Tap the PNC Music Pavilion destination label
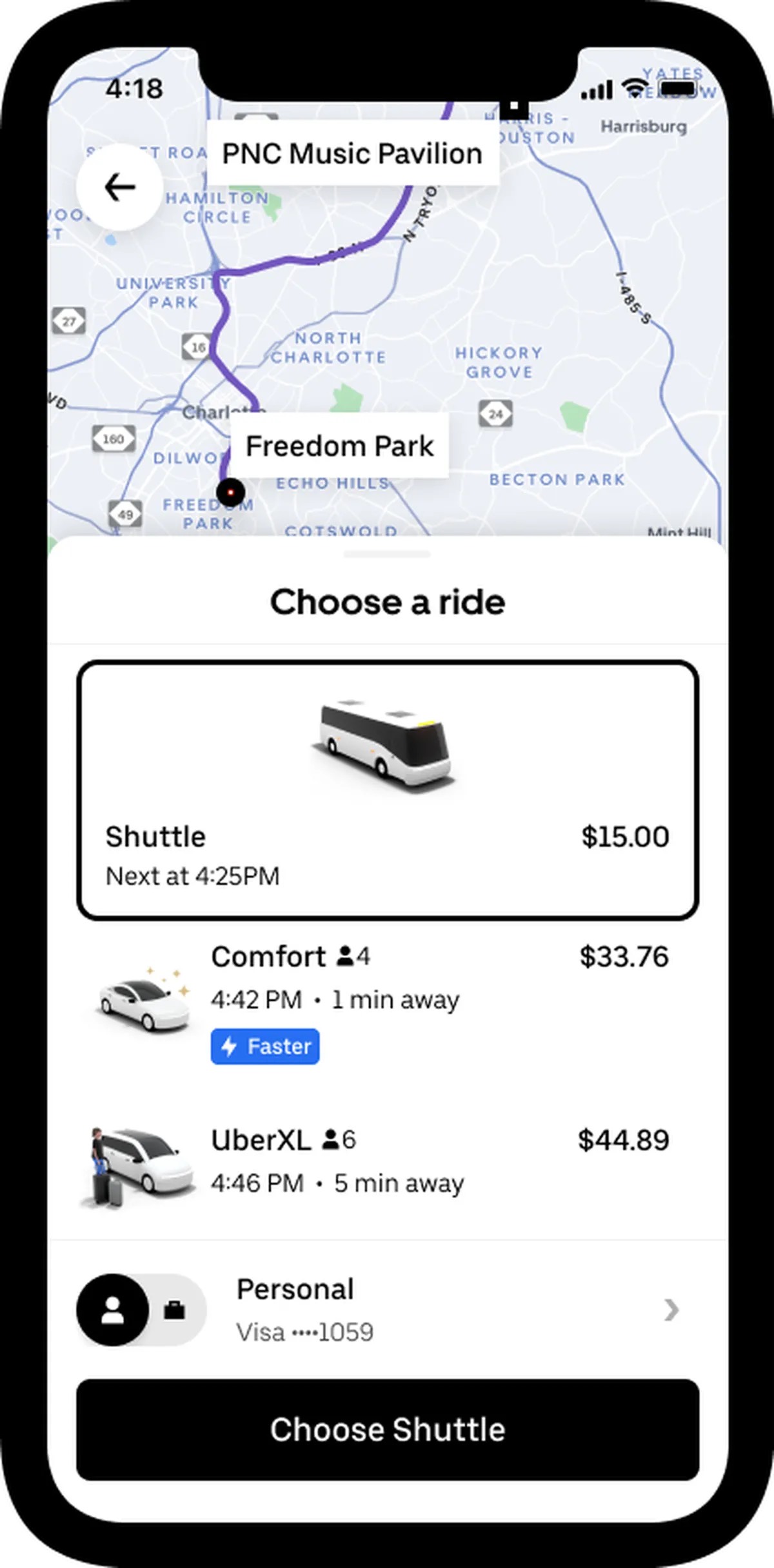 353,154
